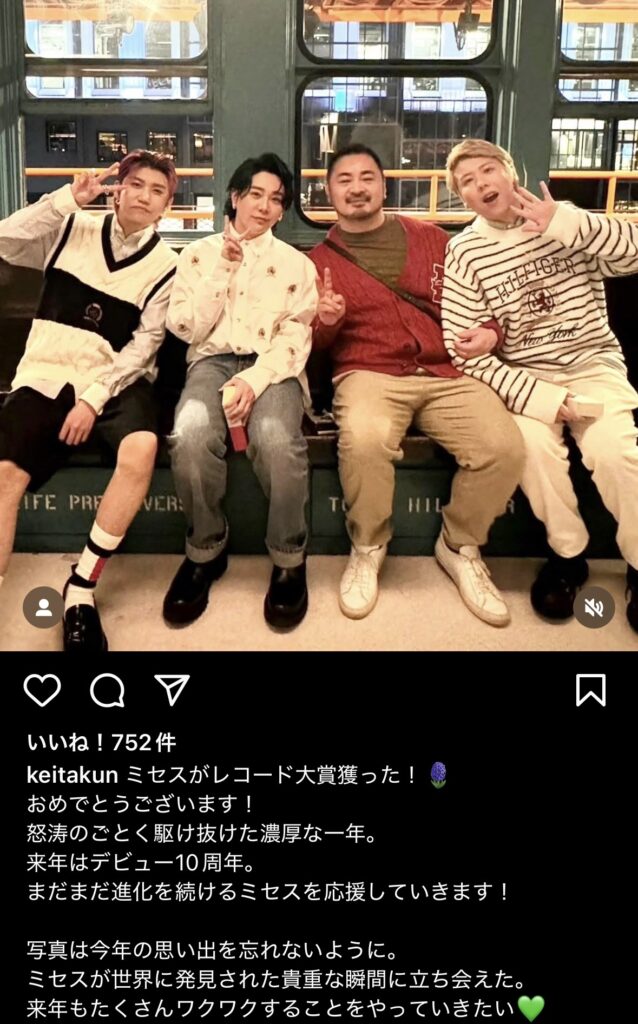Show people tagged in this post
638x1024 pixels.
[x=43, y=607]
